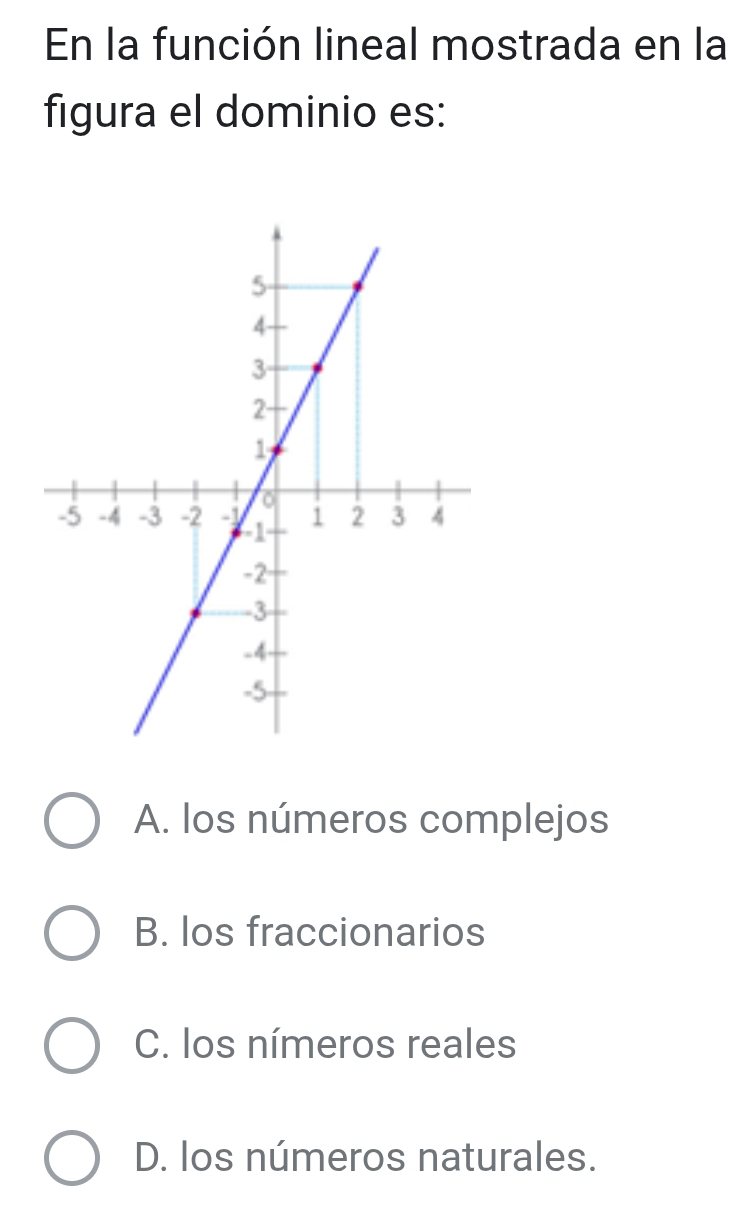Mark option C. los nímeros reales
755x1226 pixels.
pyautogui.click(x=73, y=1046)
